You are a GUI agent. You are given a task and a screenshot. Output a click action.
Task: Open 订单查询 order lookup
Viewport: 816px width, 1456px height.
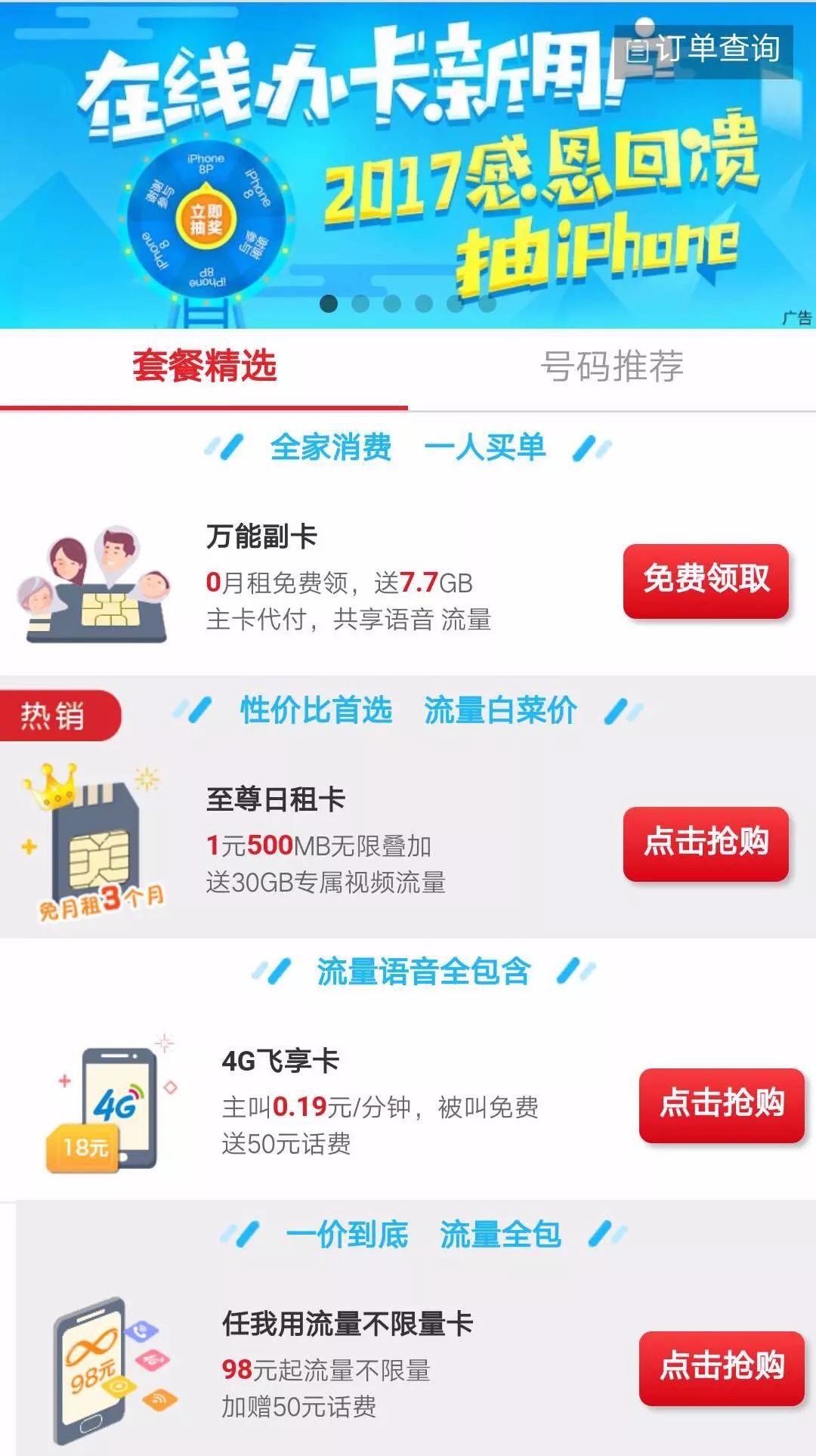(x=703, y=51)
